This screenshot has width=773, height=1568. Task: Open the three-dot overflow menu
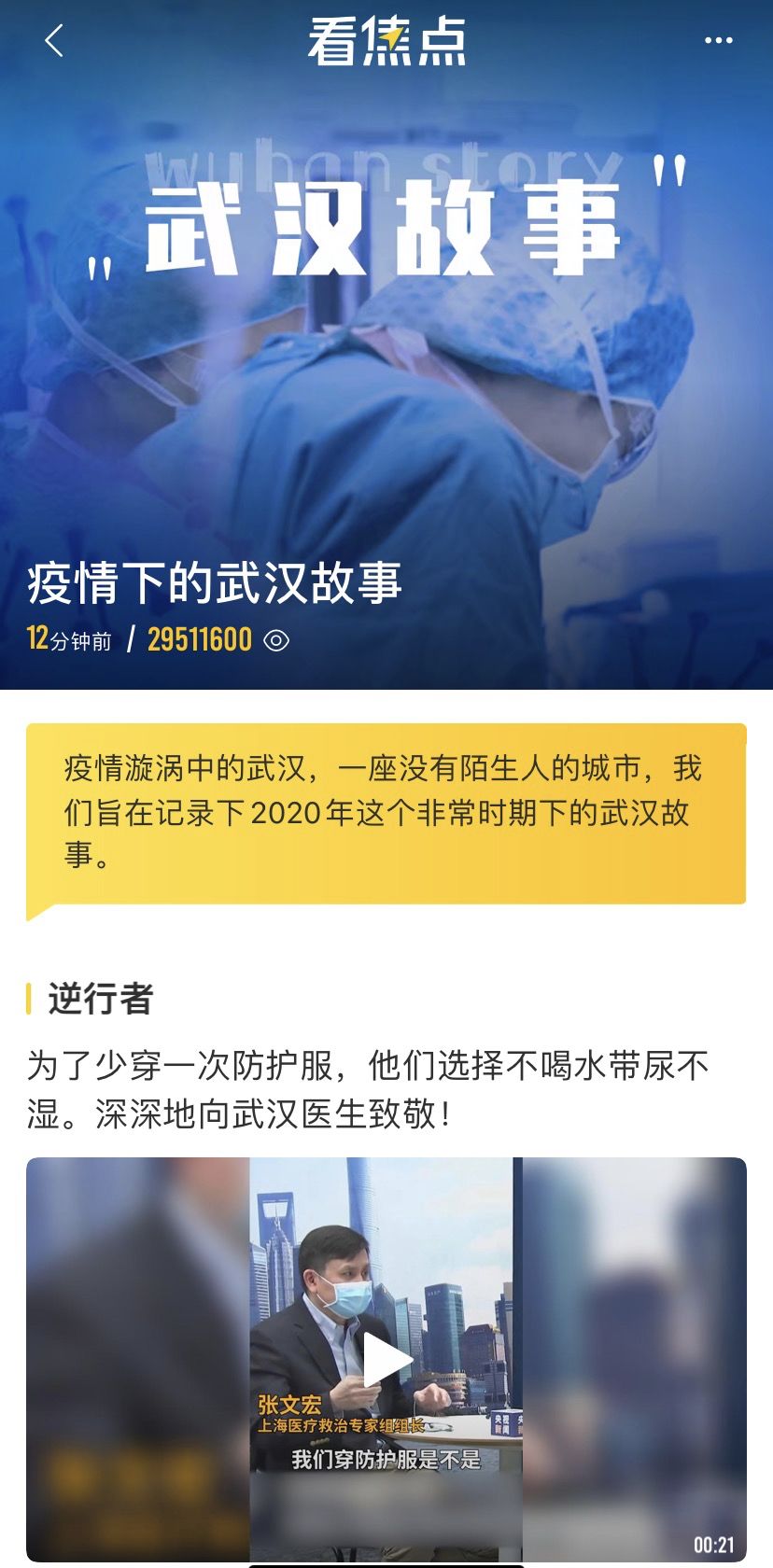point(718,41)
